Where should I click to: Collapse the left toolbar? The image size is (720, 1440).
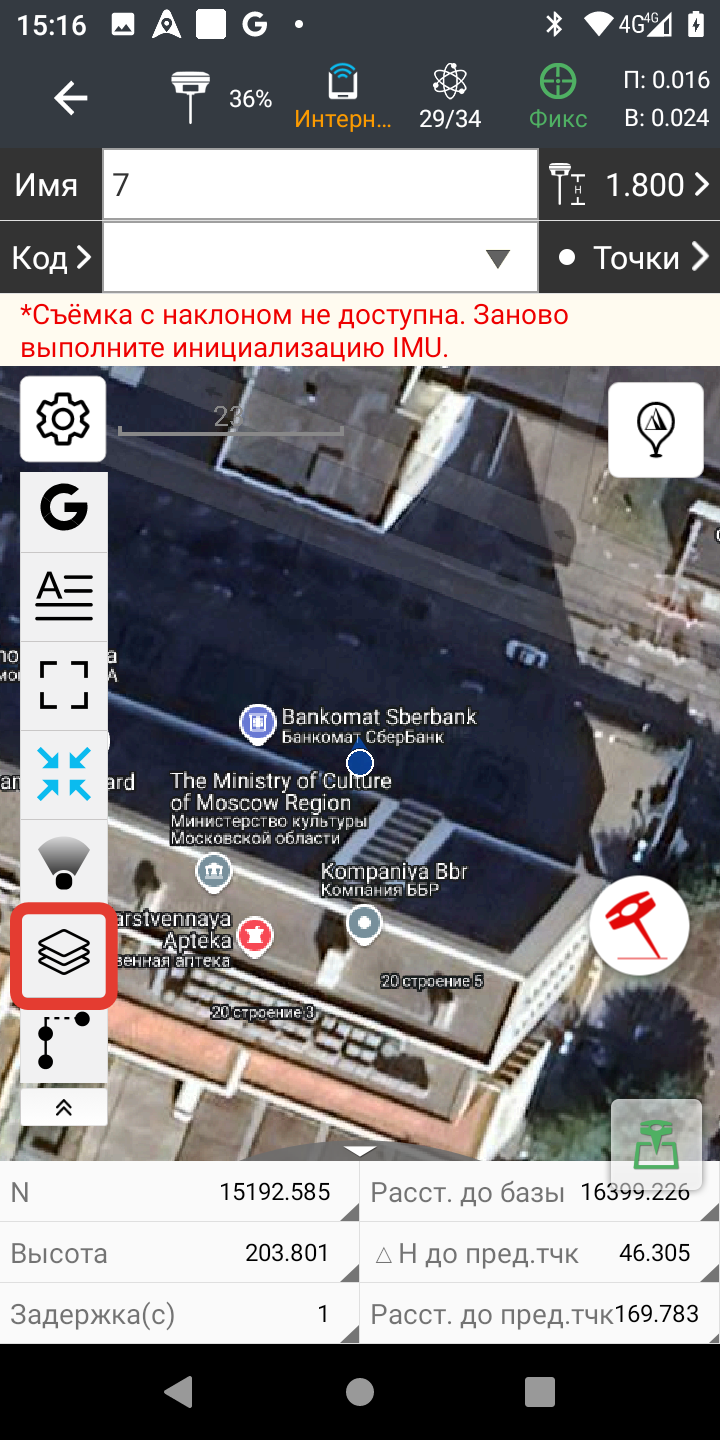[63, 1107]
